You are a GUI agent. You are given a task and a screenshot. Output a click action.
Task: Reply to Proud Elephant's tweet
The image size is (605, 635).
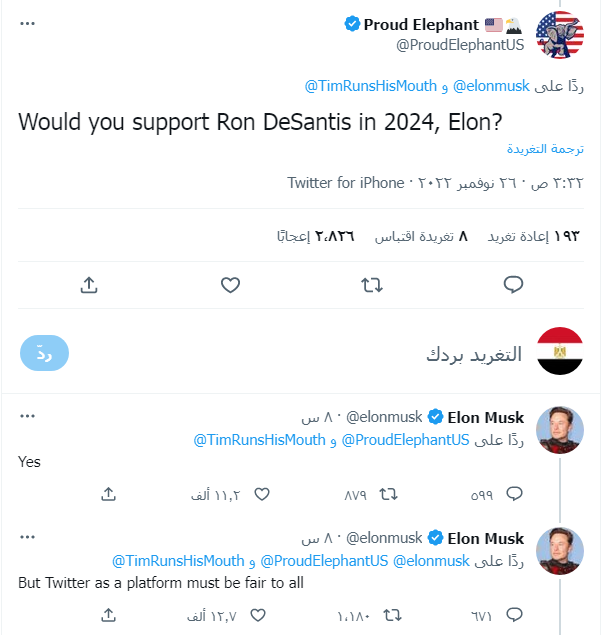513,285
